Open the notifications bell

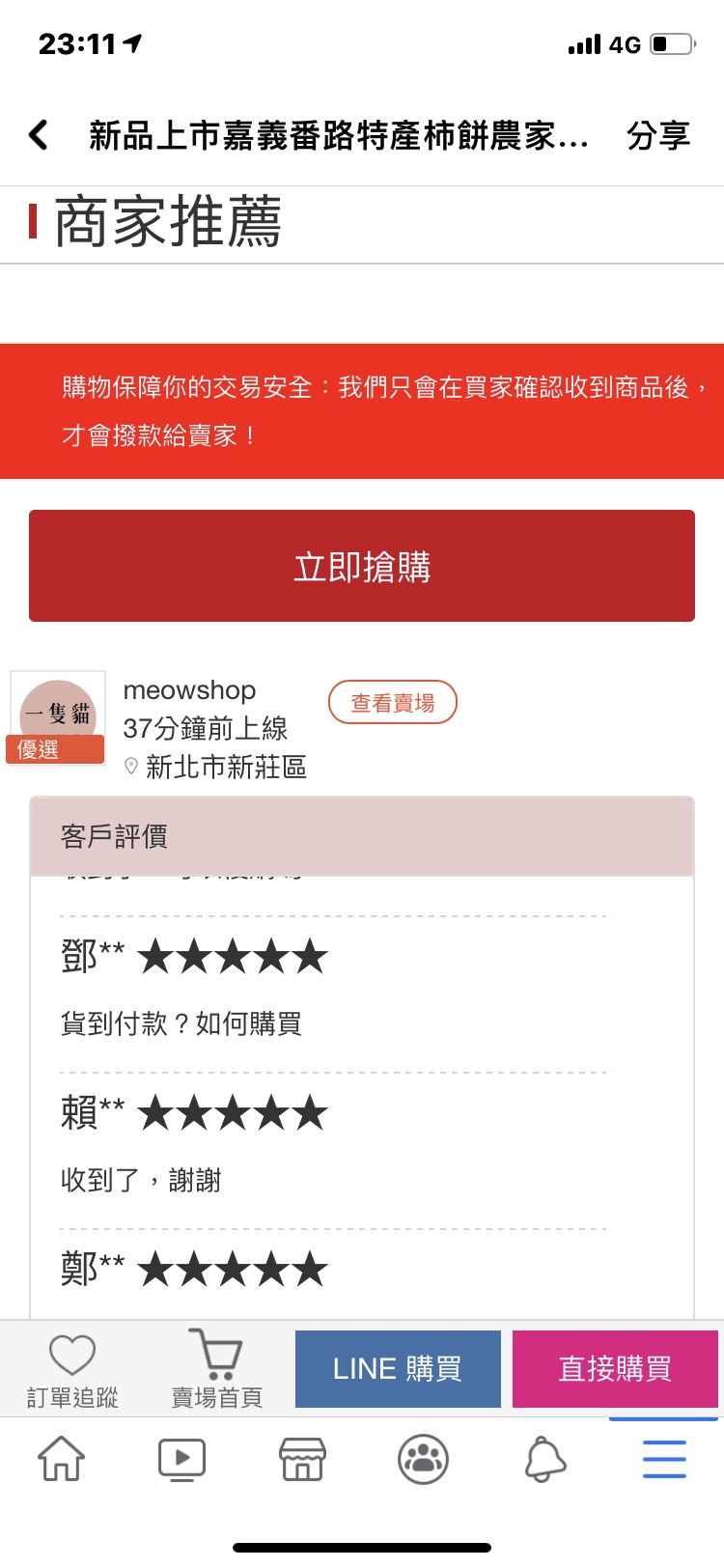pyautogui.click(x=544, y=1459)
